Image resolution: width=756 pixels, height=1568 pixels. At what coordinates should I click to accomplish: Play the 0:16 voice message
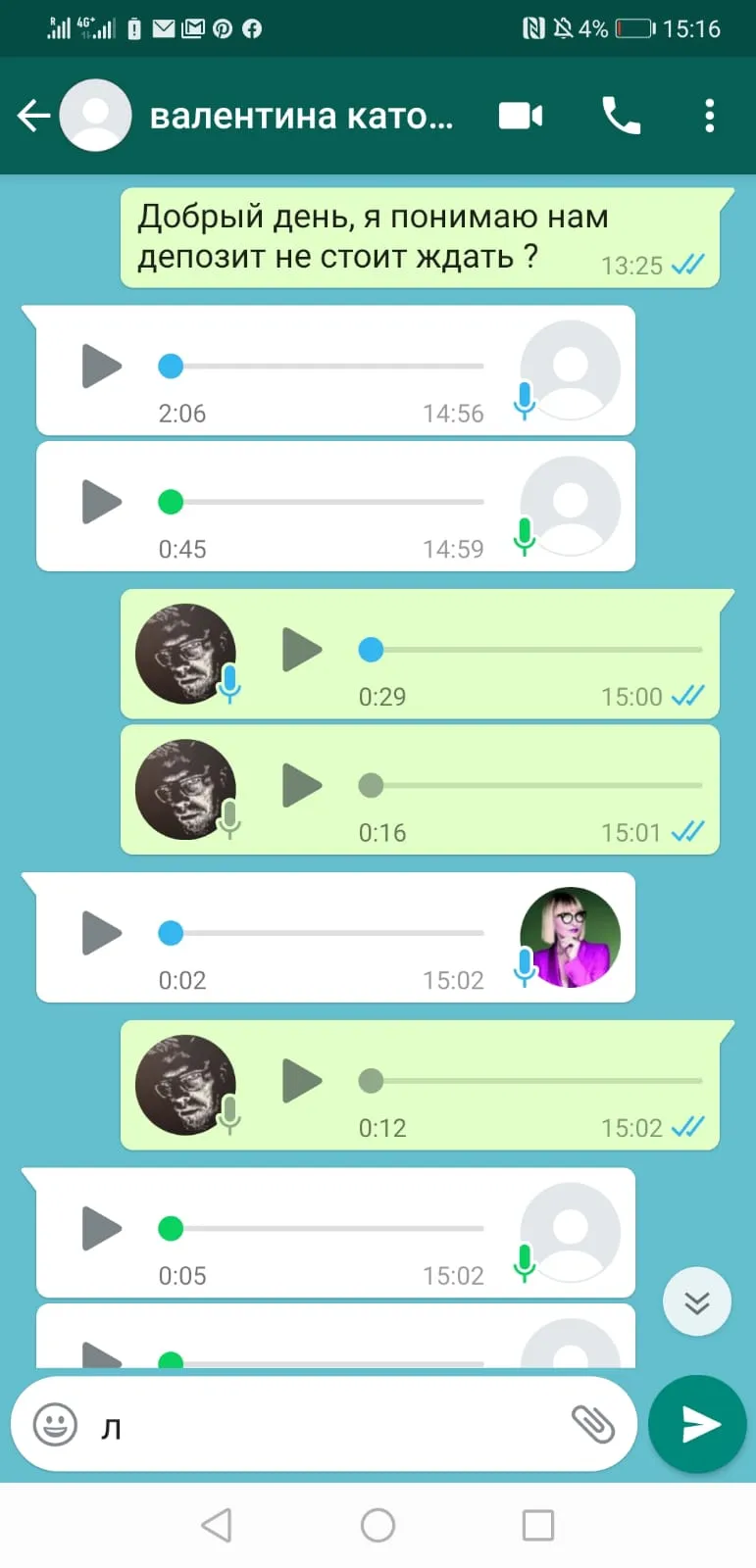click(302, 785)
